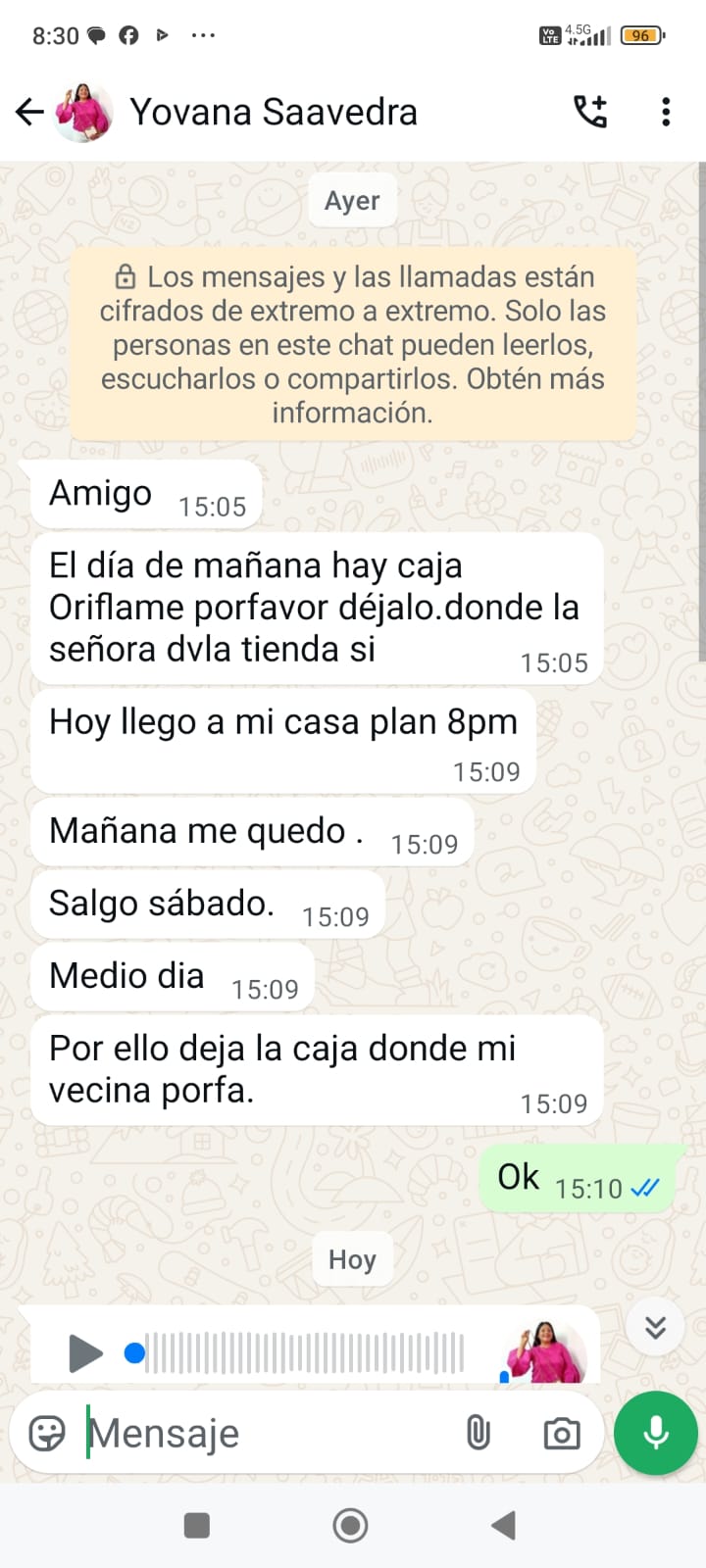
Task: Start a call with Yovana Saavedra
Action: coord(590,113)
